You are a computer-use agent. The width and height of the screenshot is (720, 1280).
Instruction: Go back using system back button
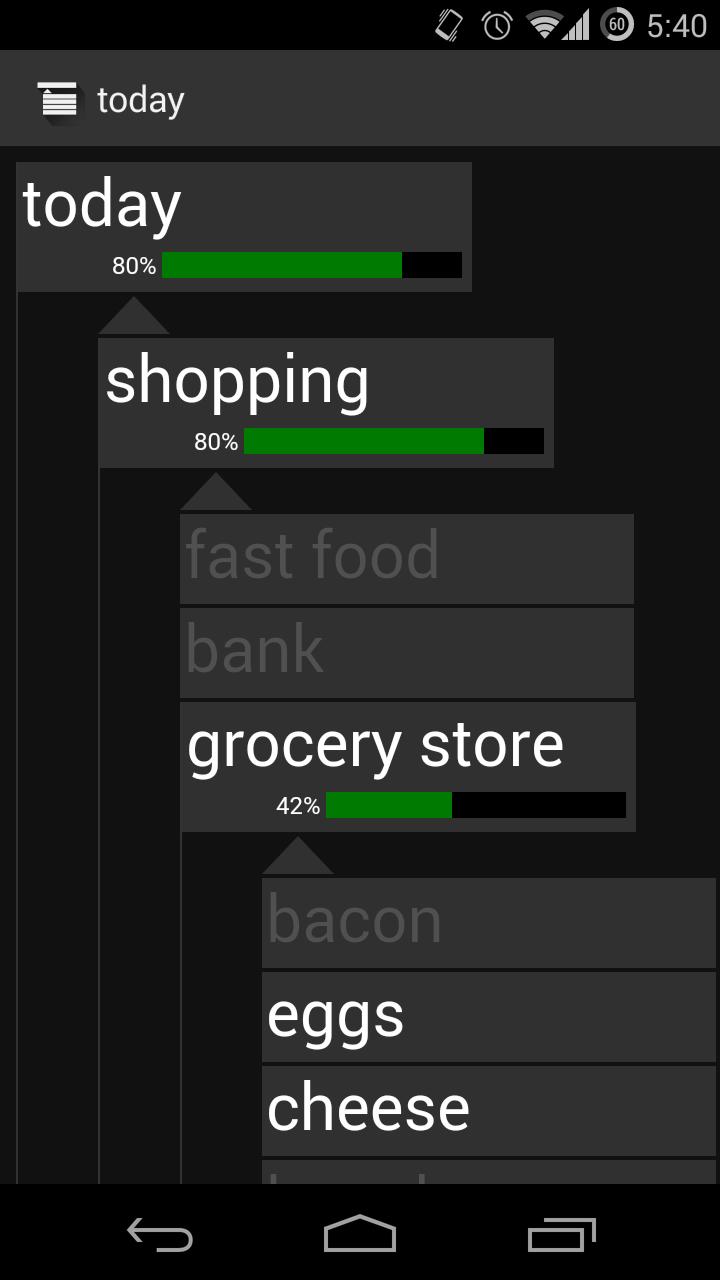pos(160,1236)
